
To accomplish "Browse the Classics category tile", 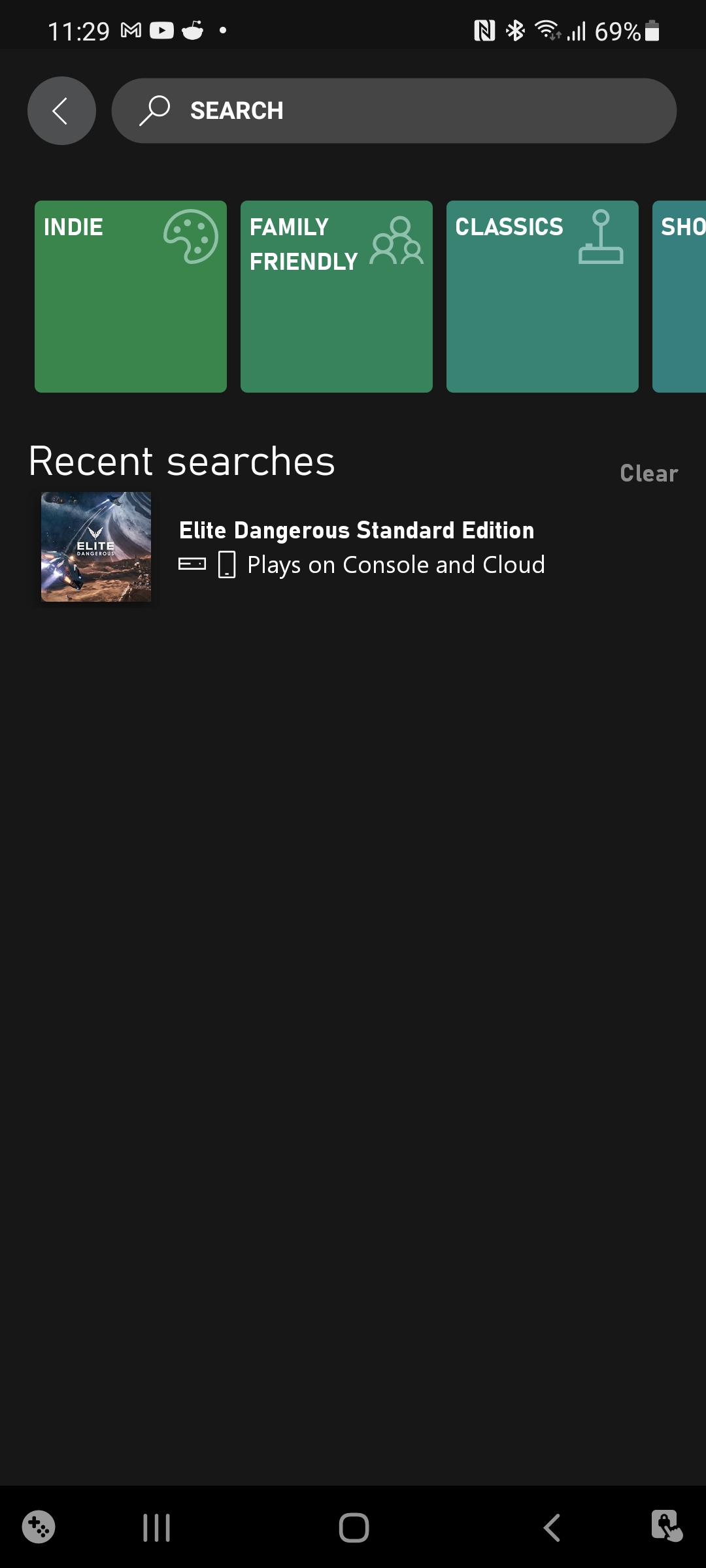I will click(543, 296).
